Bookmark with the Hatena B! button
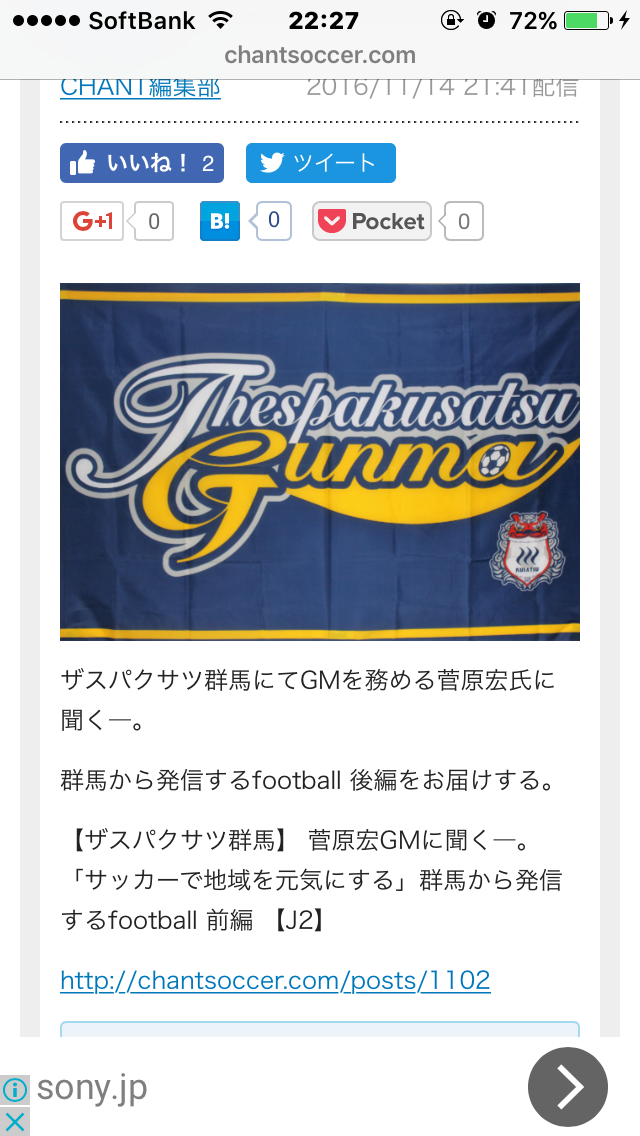 coord(220,221)
